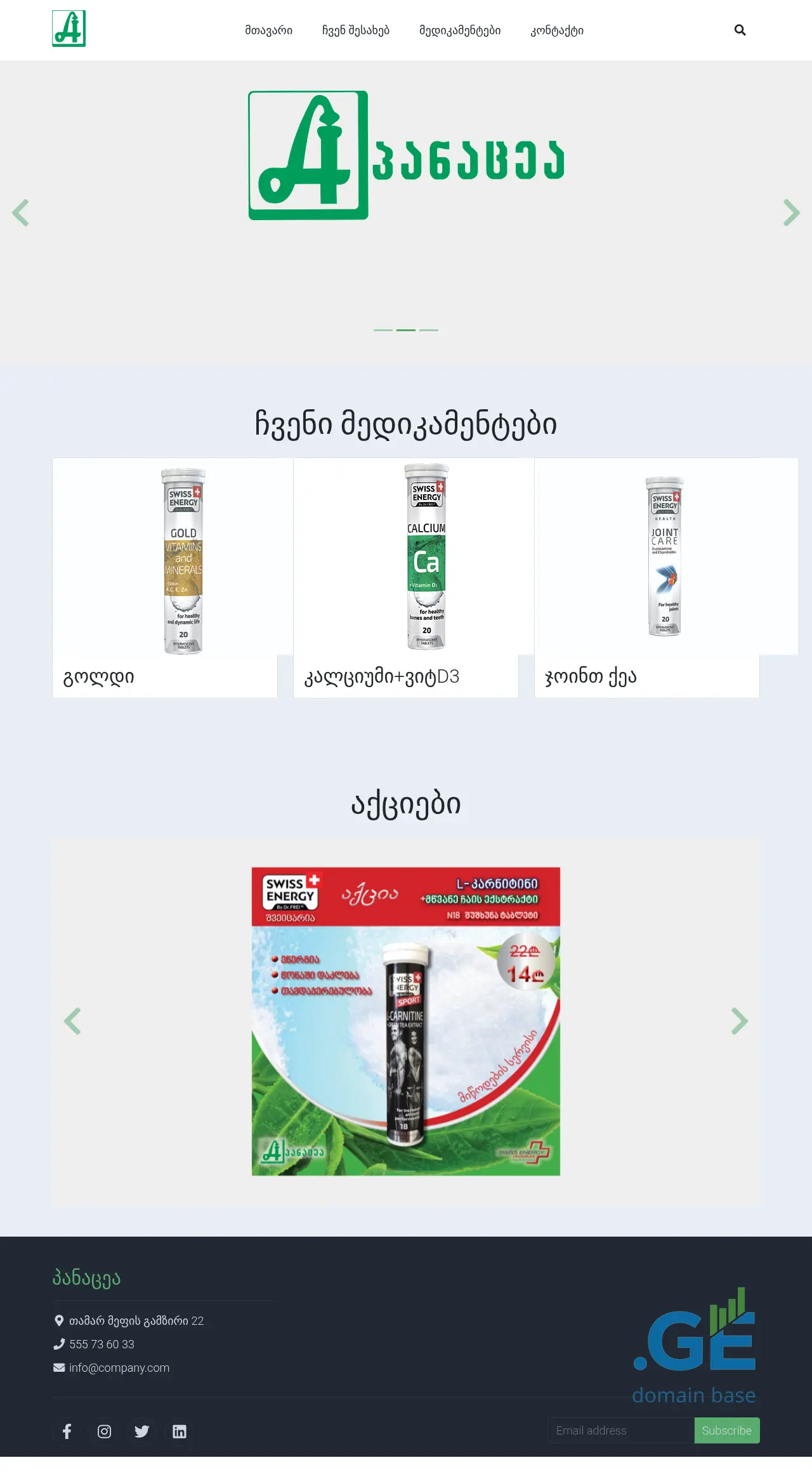
Task: Open the search icon in header
Action: [x=740, y=30]
